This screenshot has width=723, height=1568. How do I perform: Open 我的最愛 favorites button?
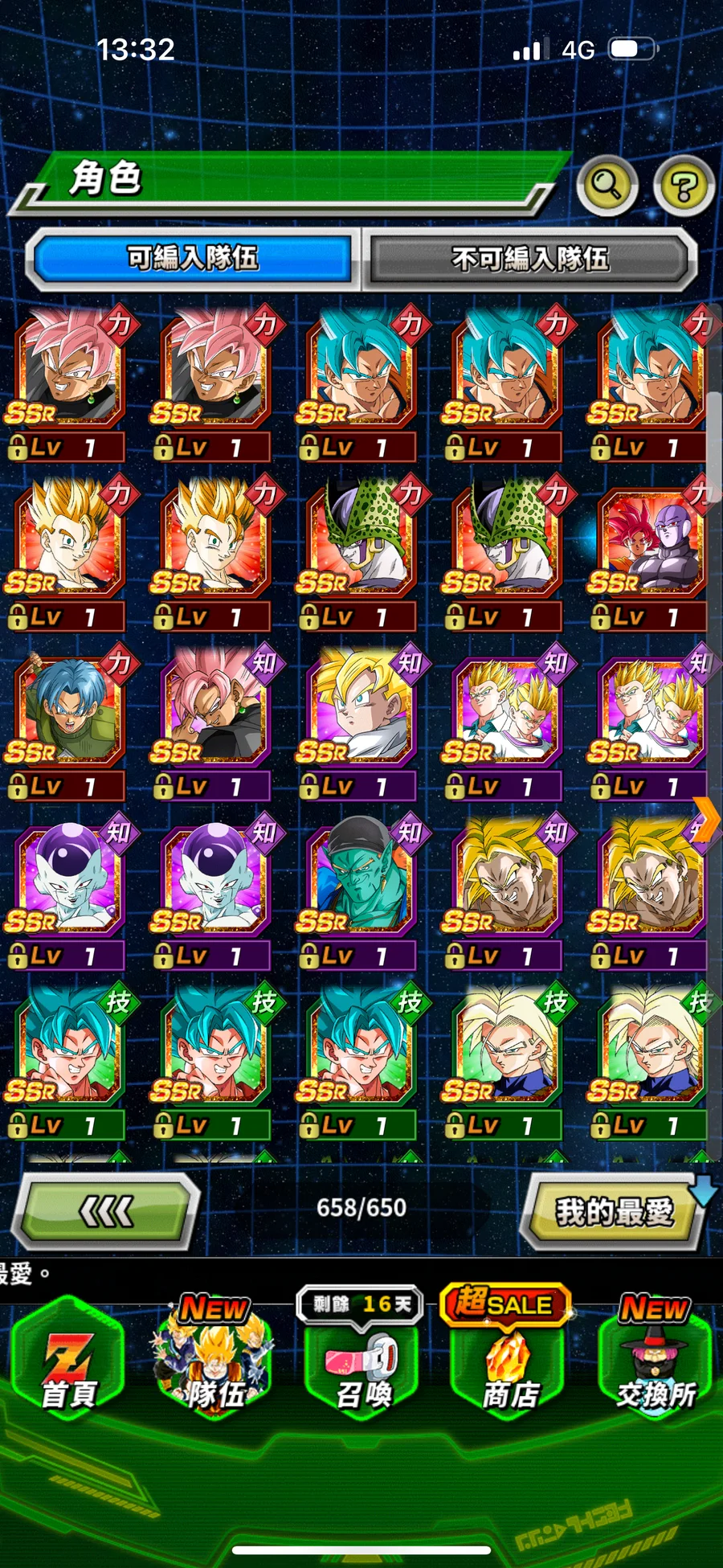tap(614, 1211)
